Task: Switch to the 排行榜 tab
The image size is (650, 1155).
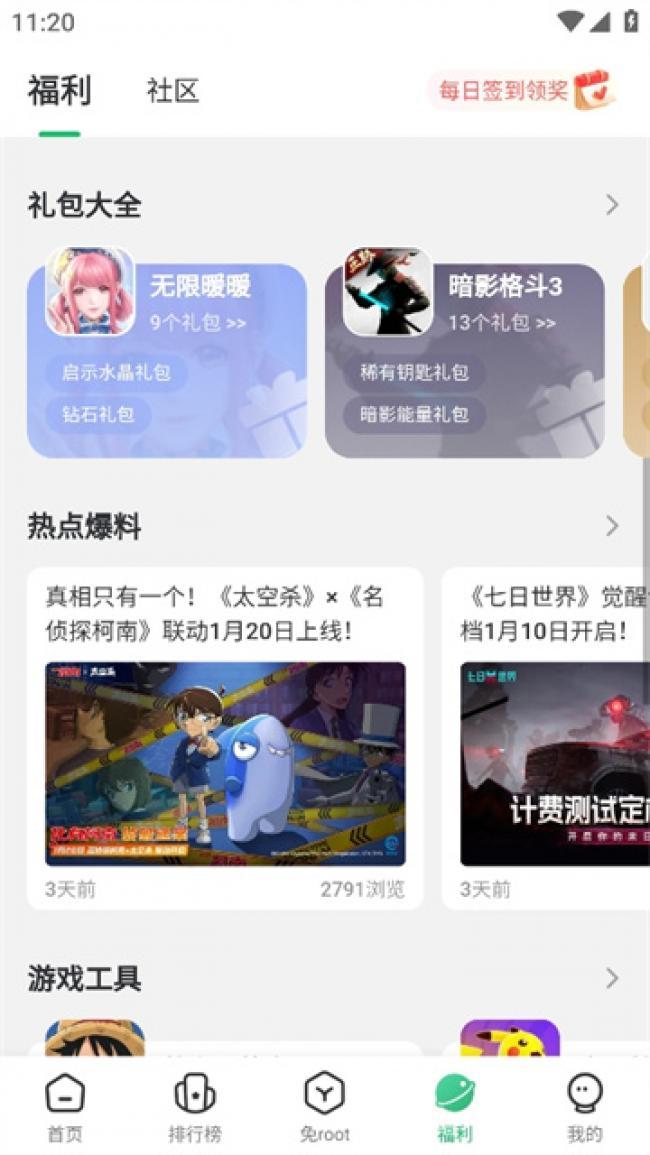Action: click(x=195, y=1107)
